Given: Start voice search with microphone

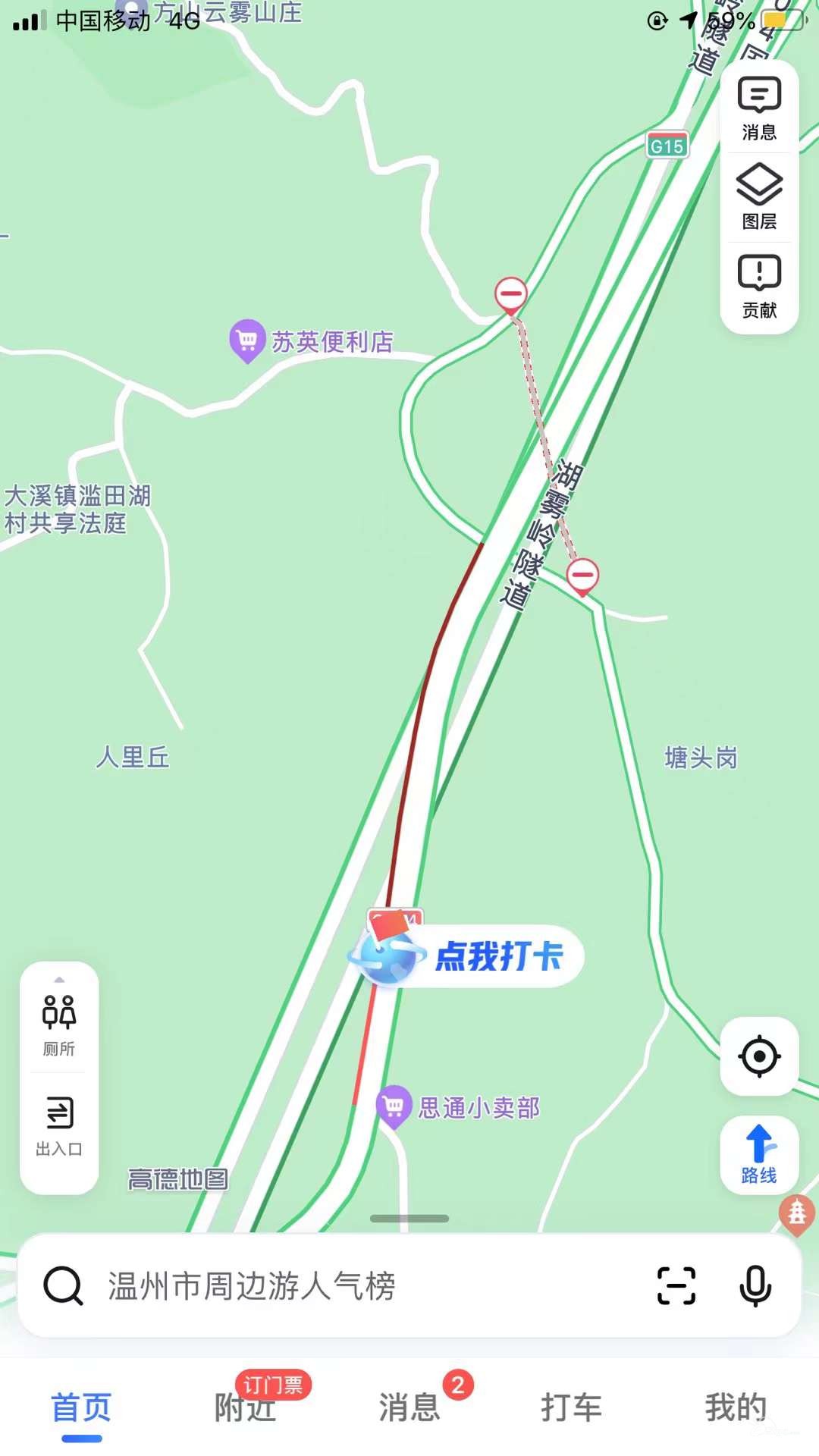Looking at the screenshot, I should [x=755, y=1285].
